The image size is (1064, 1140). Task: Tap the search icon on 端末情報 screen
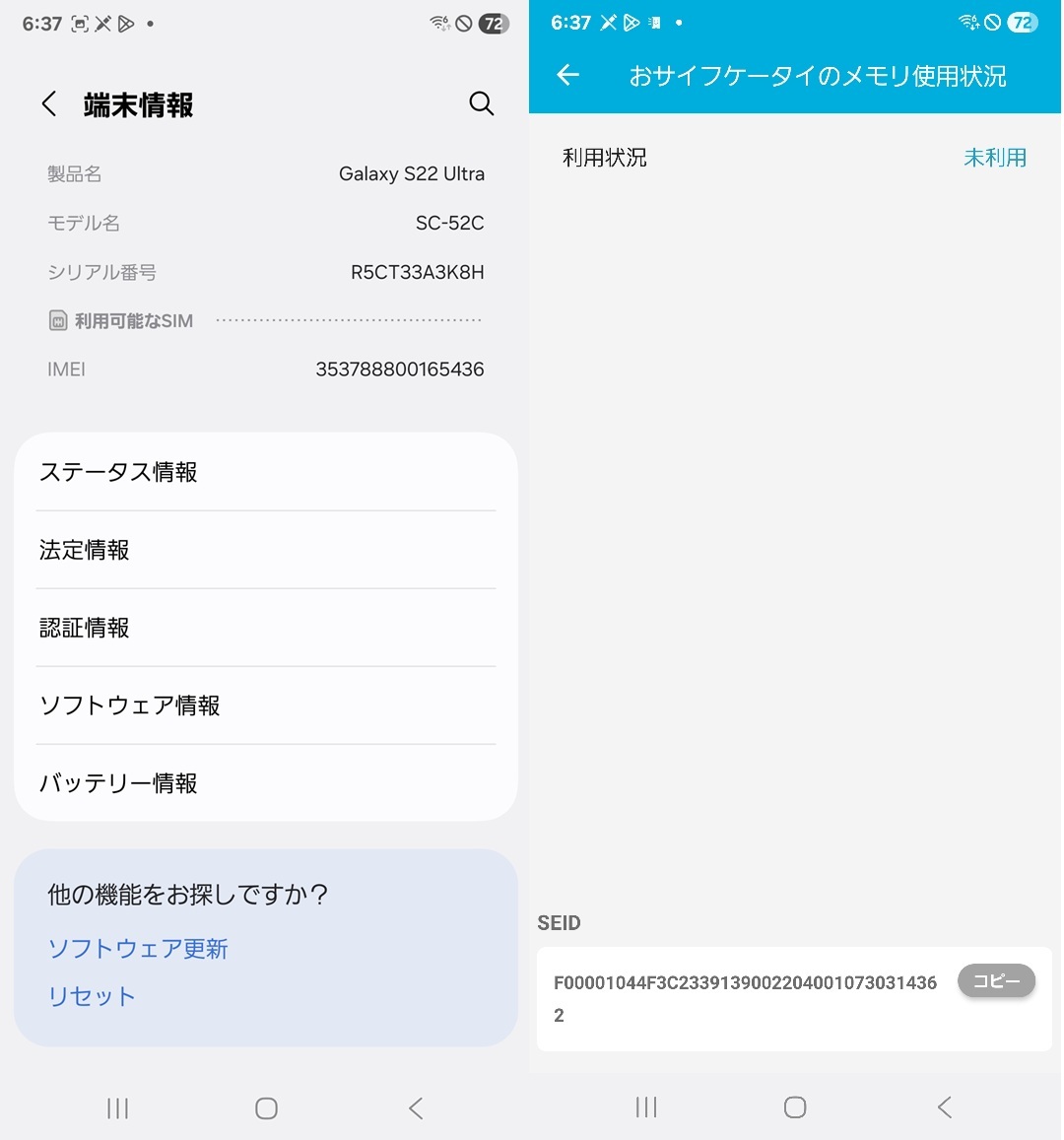point(481,103)
